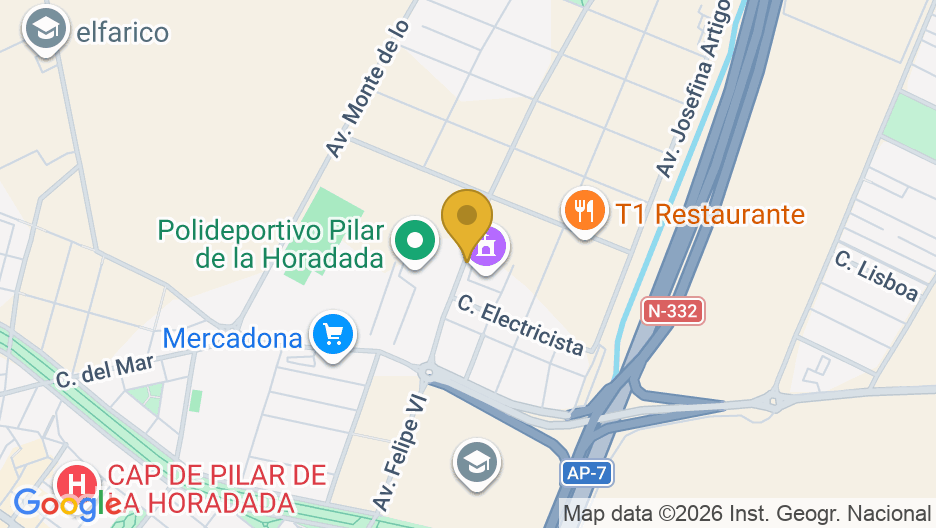Open the T1 Restaurante map pin
The width and height of the screenshot is (936, 528).
pos(582,211)
